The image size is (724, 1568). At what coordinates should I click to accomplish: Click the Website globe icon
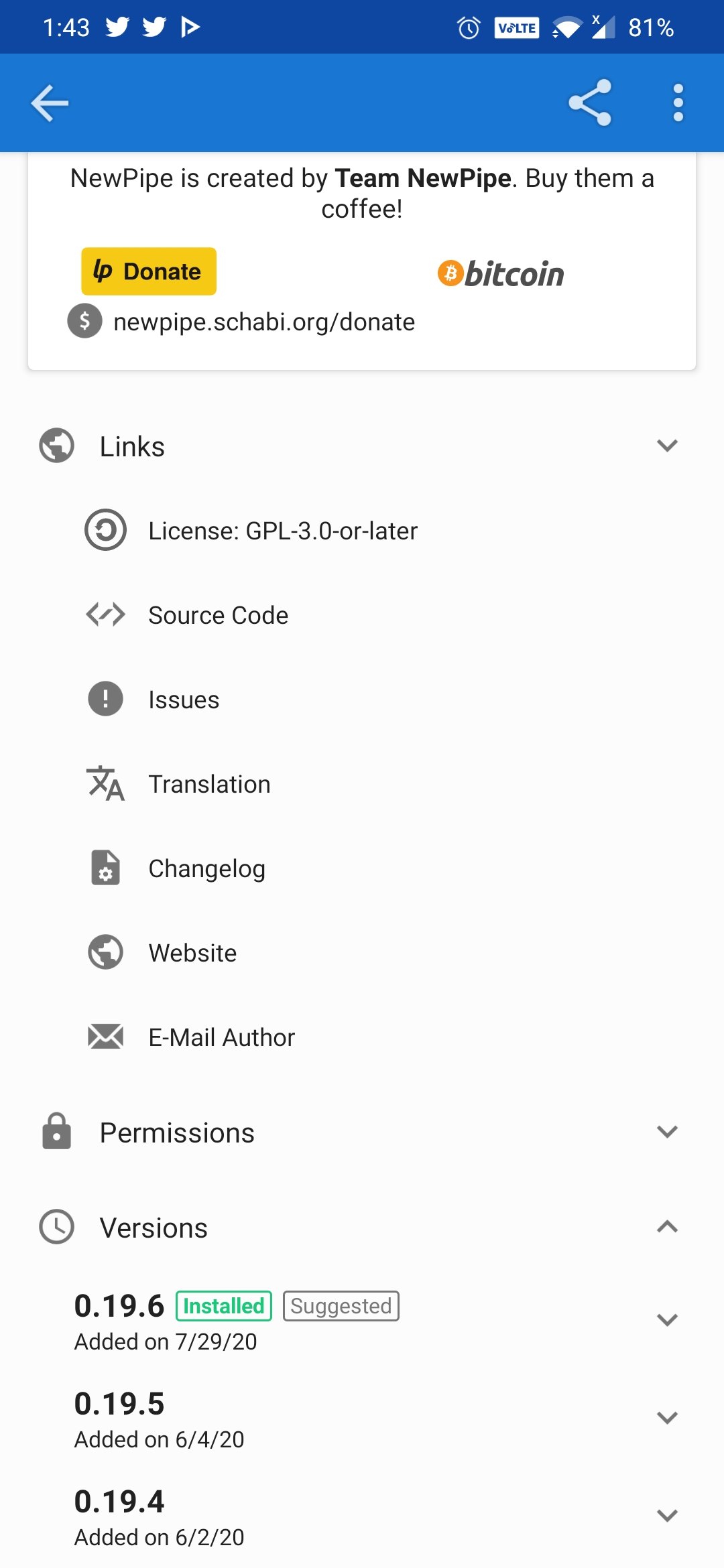(x=106, y=952)
